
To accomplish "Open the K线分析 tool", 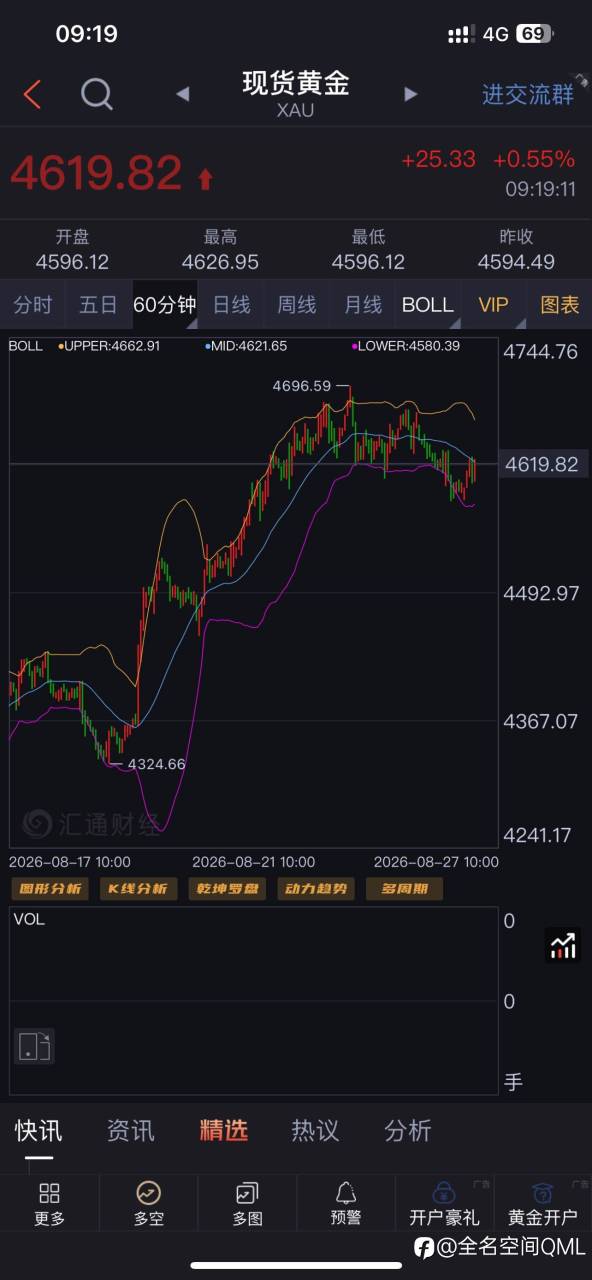I will (x=138, y=888).
